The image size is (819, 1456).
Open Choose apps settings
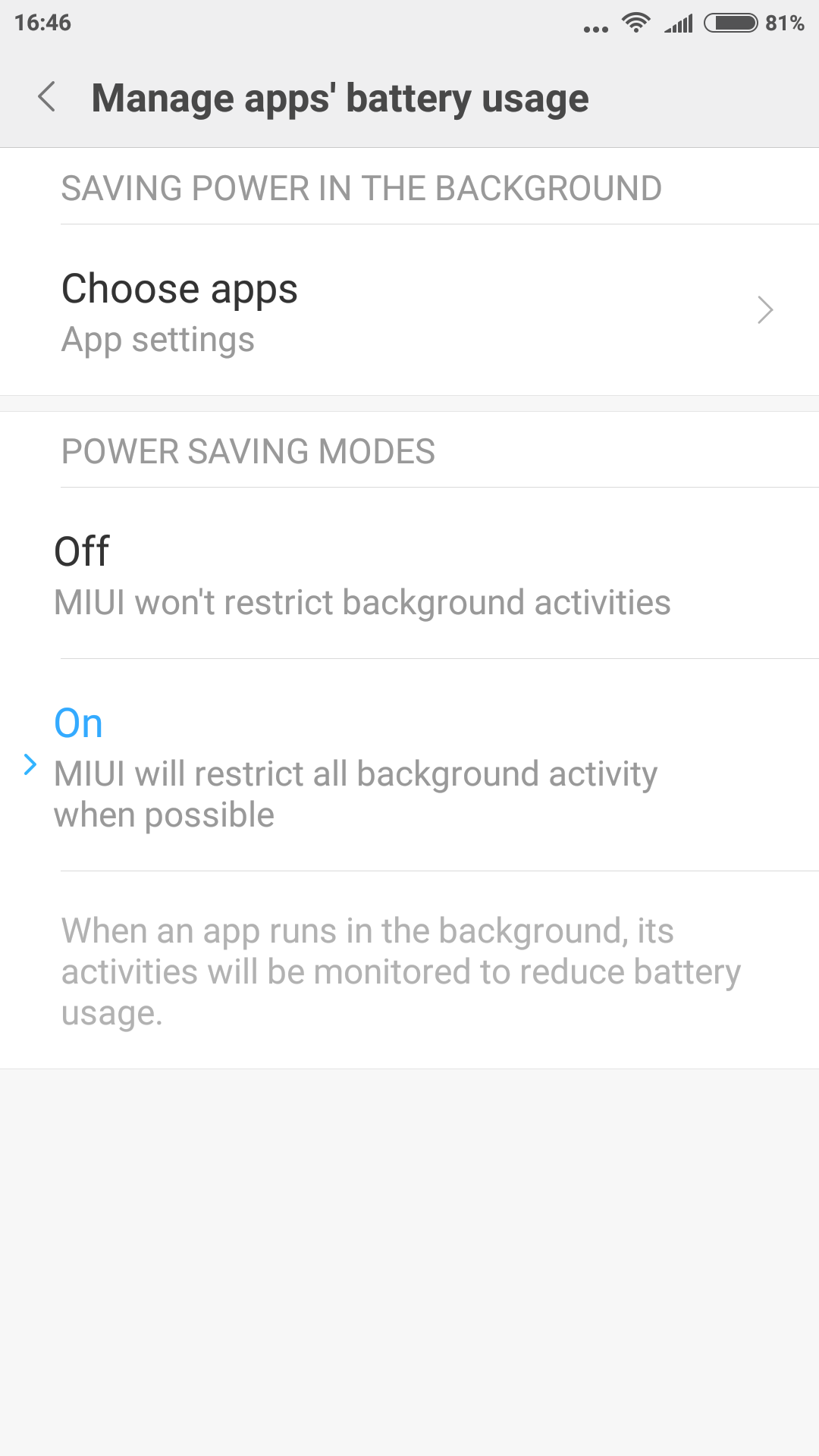(x=409, y=310)
